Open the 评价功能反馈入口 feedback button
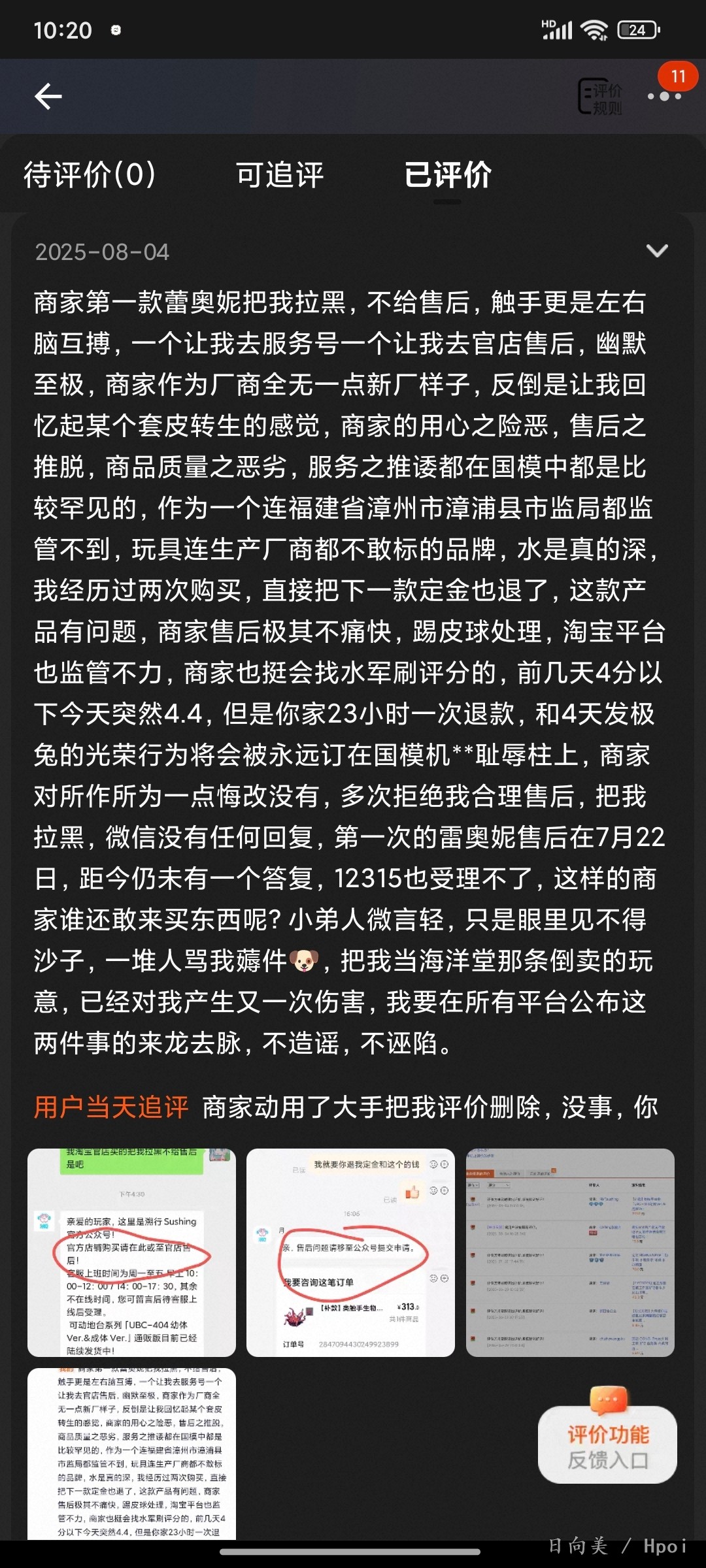Image resolution: width=706 pixels, height=1568 pixels. 607,1446
